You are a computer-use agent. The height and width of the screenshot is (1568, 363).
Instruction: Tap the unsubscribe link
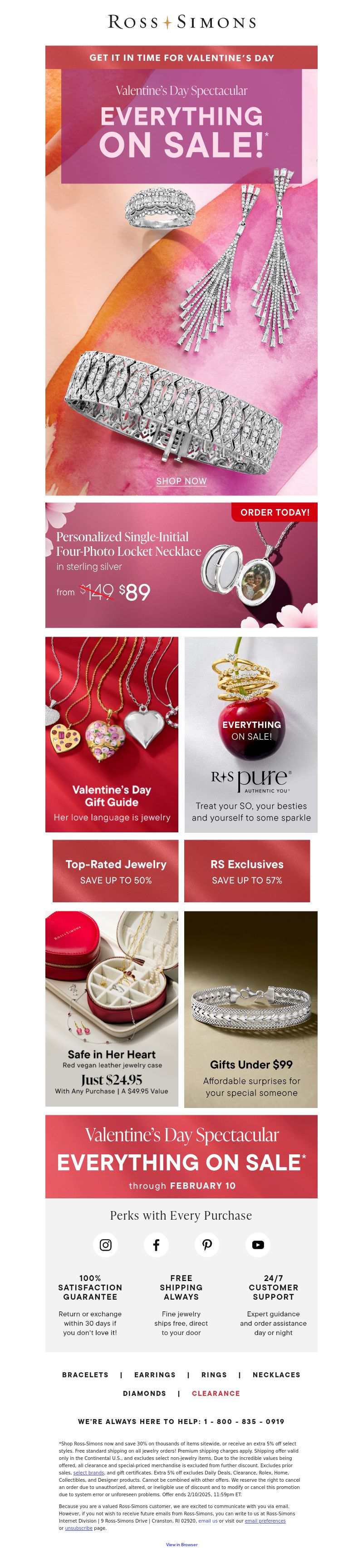[x=78, y=1528]
